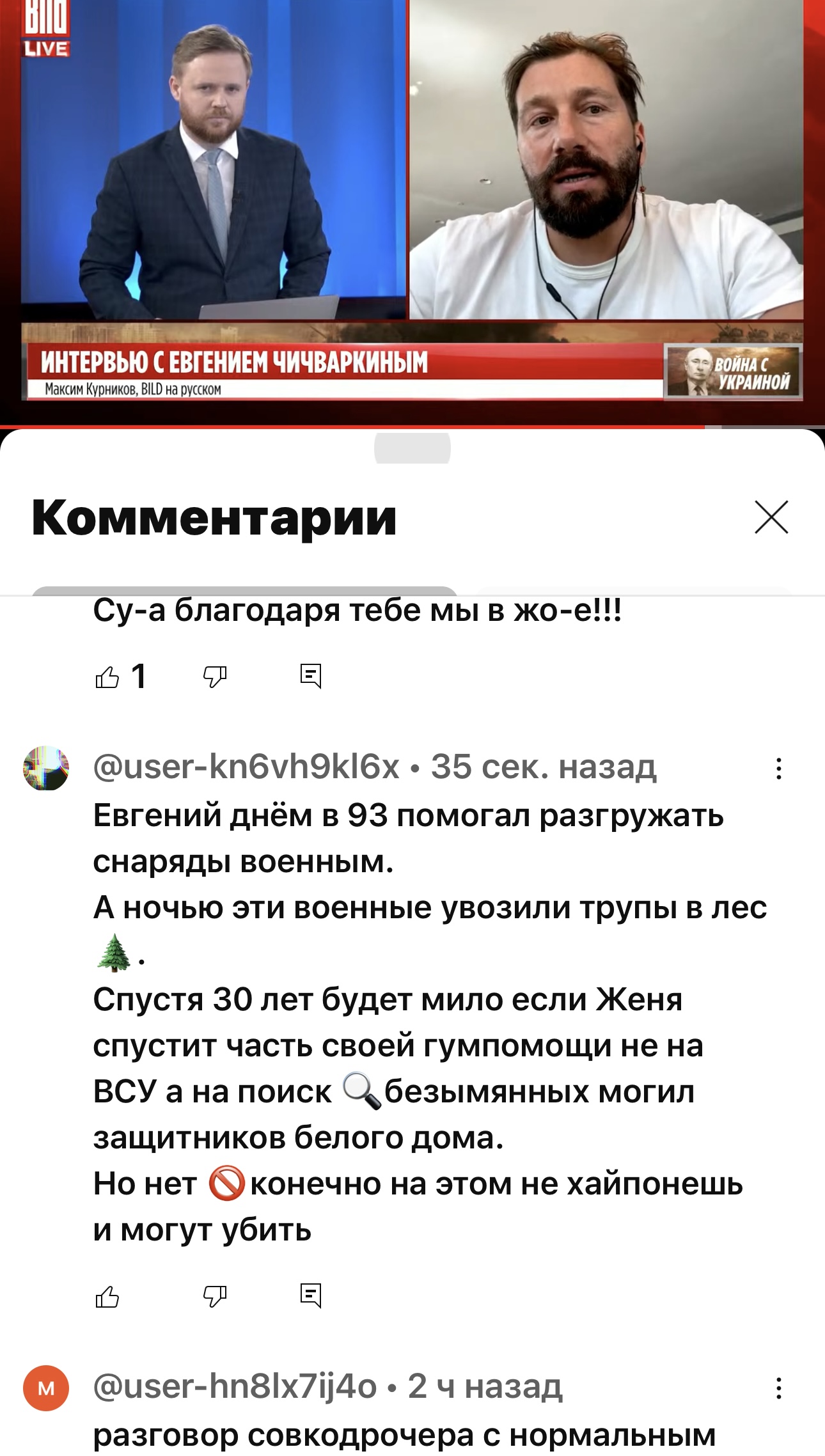Viewport: 825px width, 1456px height.
Task: Tap the video player to show controls
Action: point(412,211)
